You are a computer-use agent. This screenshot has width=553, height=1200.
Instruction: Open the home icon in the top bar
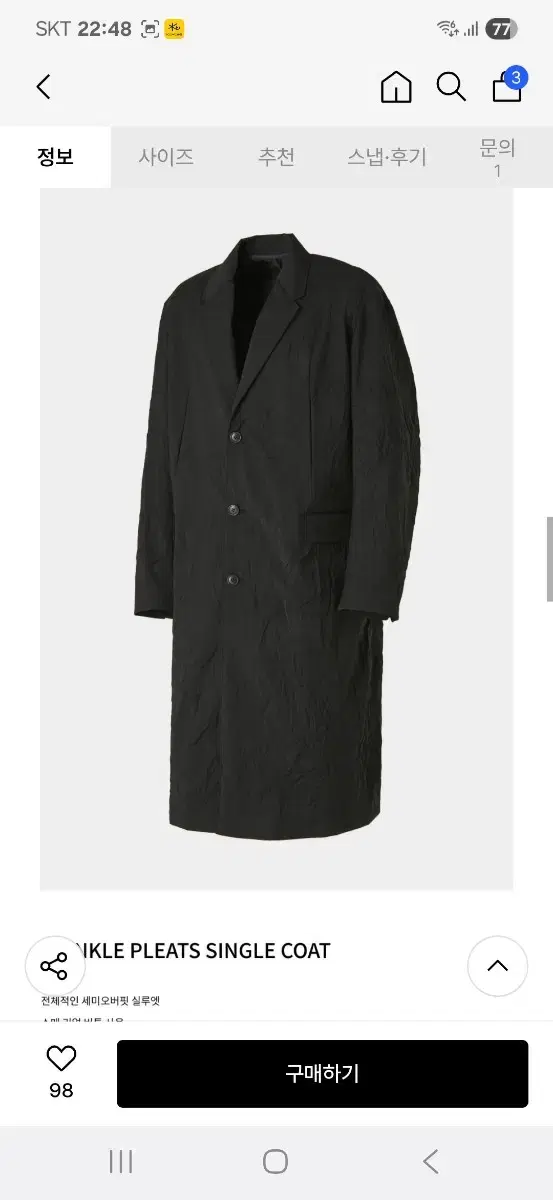pyautogui.click(x=396, y=87)
